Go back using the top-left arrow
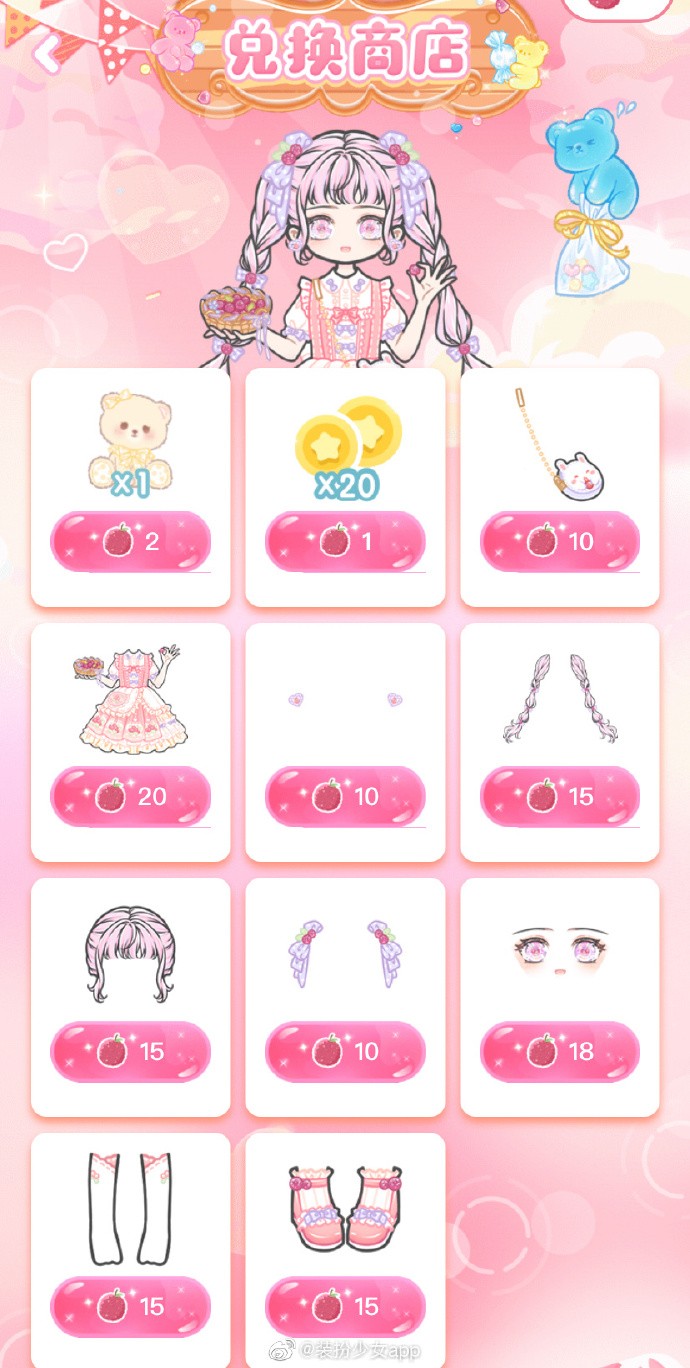 coord(46,53)
